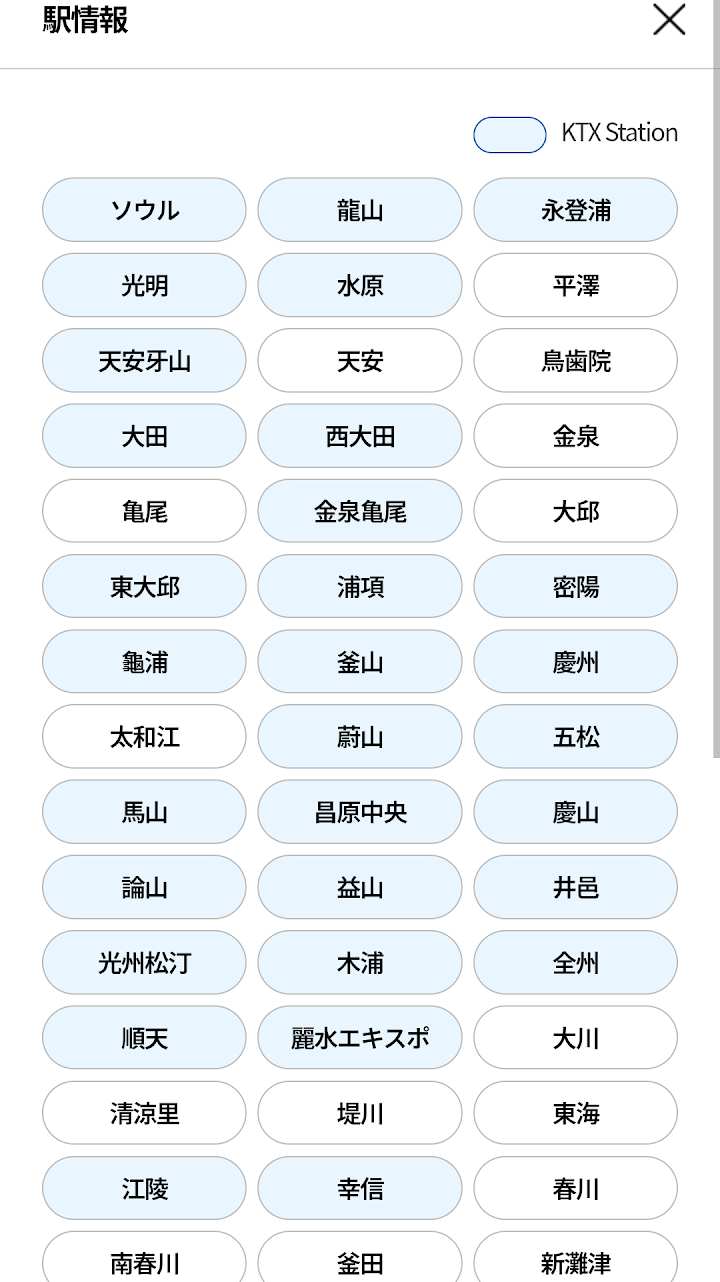
Task: Choose 慶州 station
Action: [576, 662]
